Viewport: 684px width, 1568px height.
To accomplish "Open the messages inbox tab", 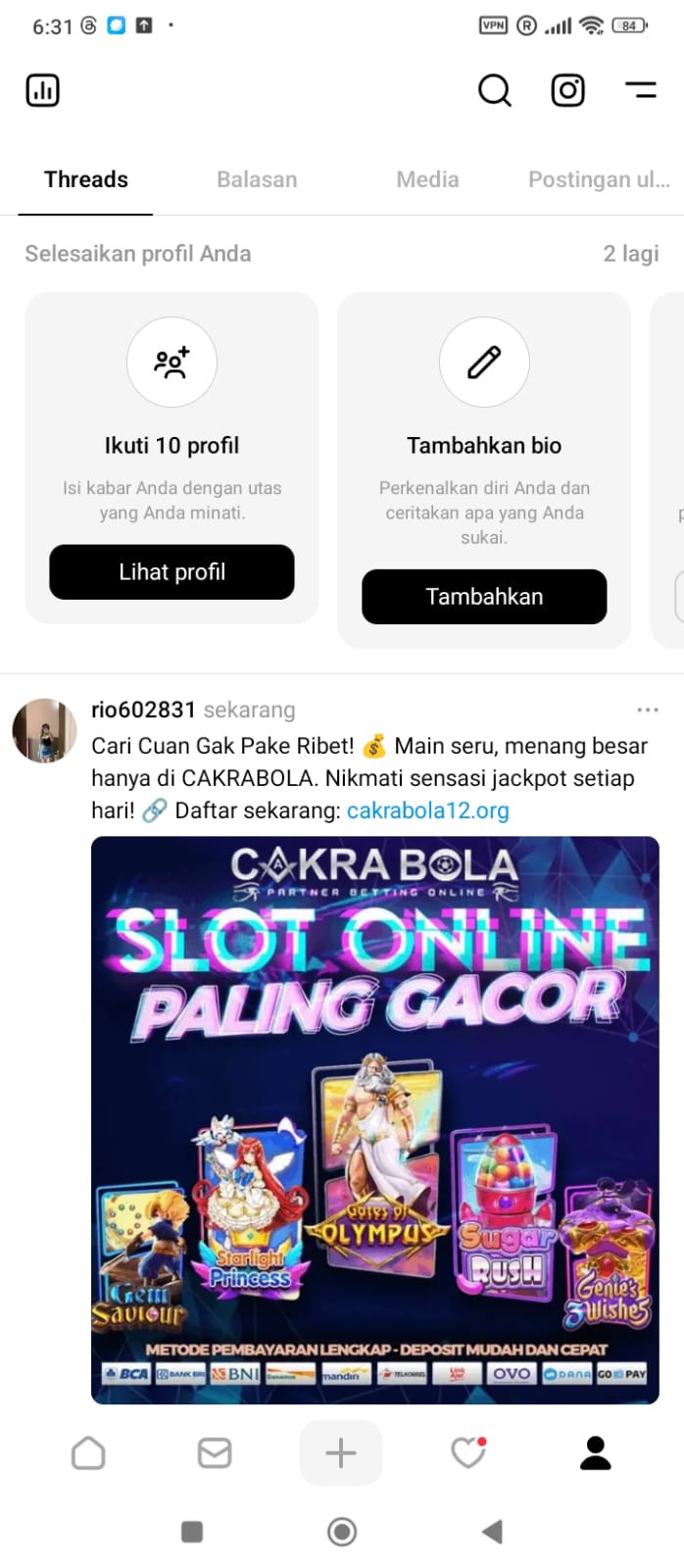I will (215, 1452).
